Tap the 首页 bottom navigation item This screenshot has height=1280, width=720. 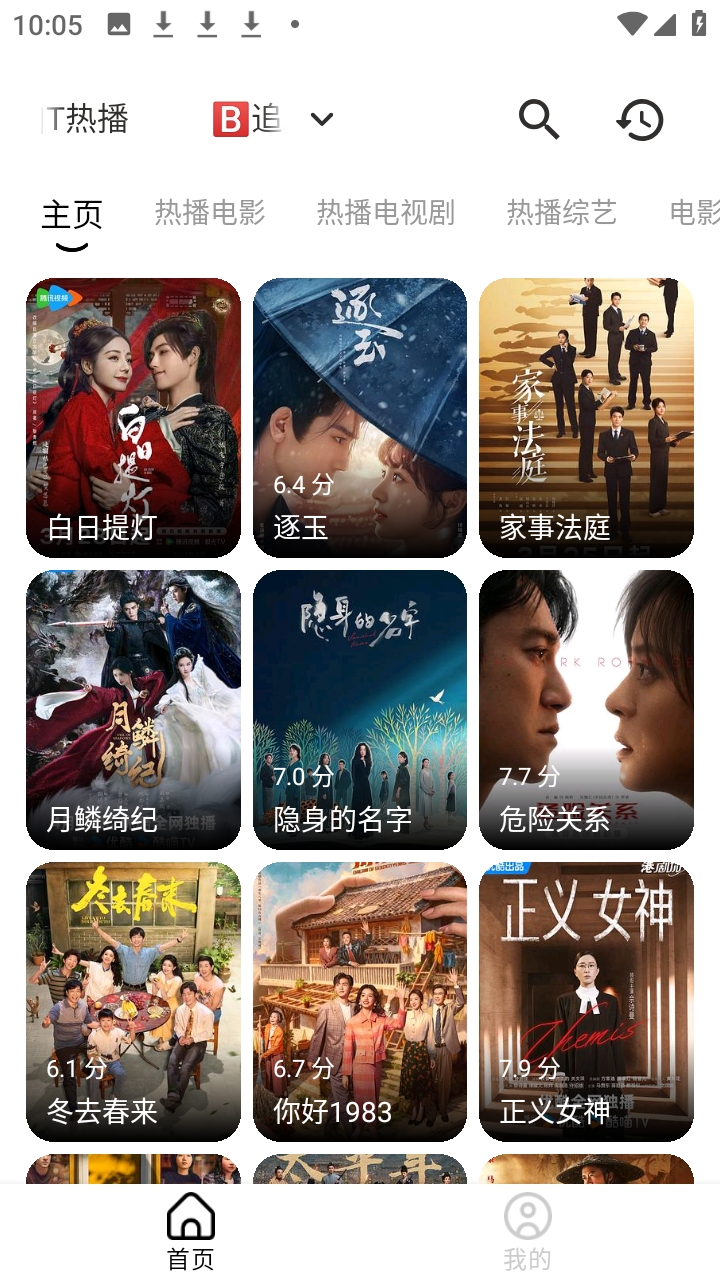click(191, 1232)
